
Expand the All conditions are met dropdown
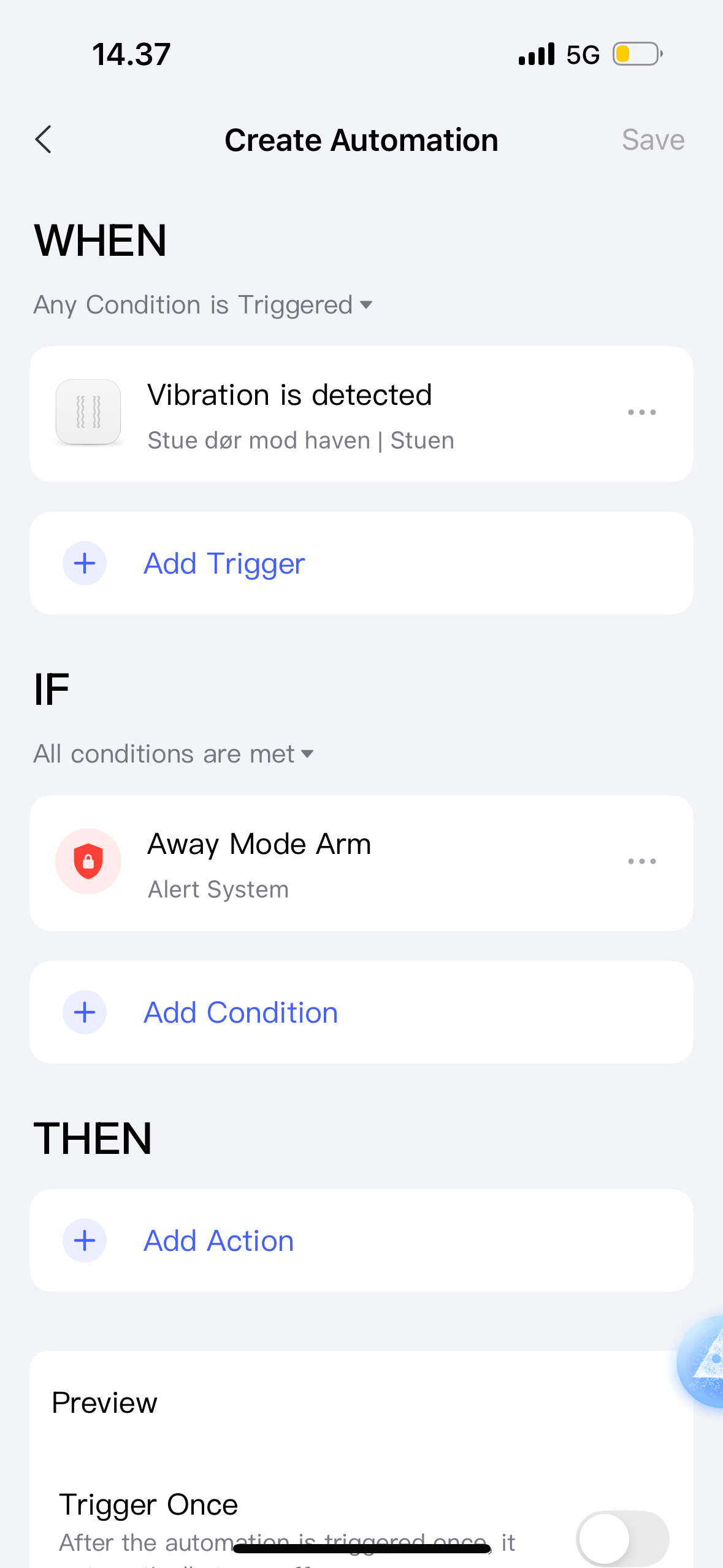[x=174, y=754]
